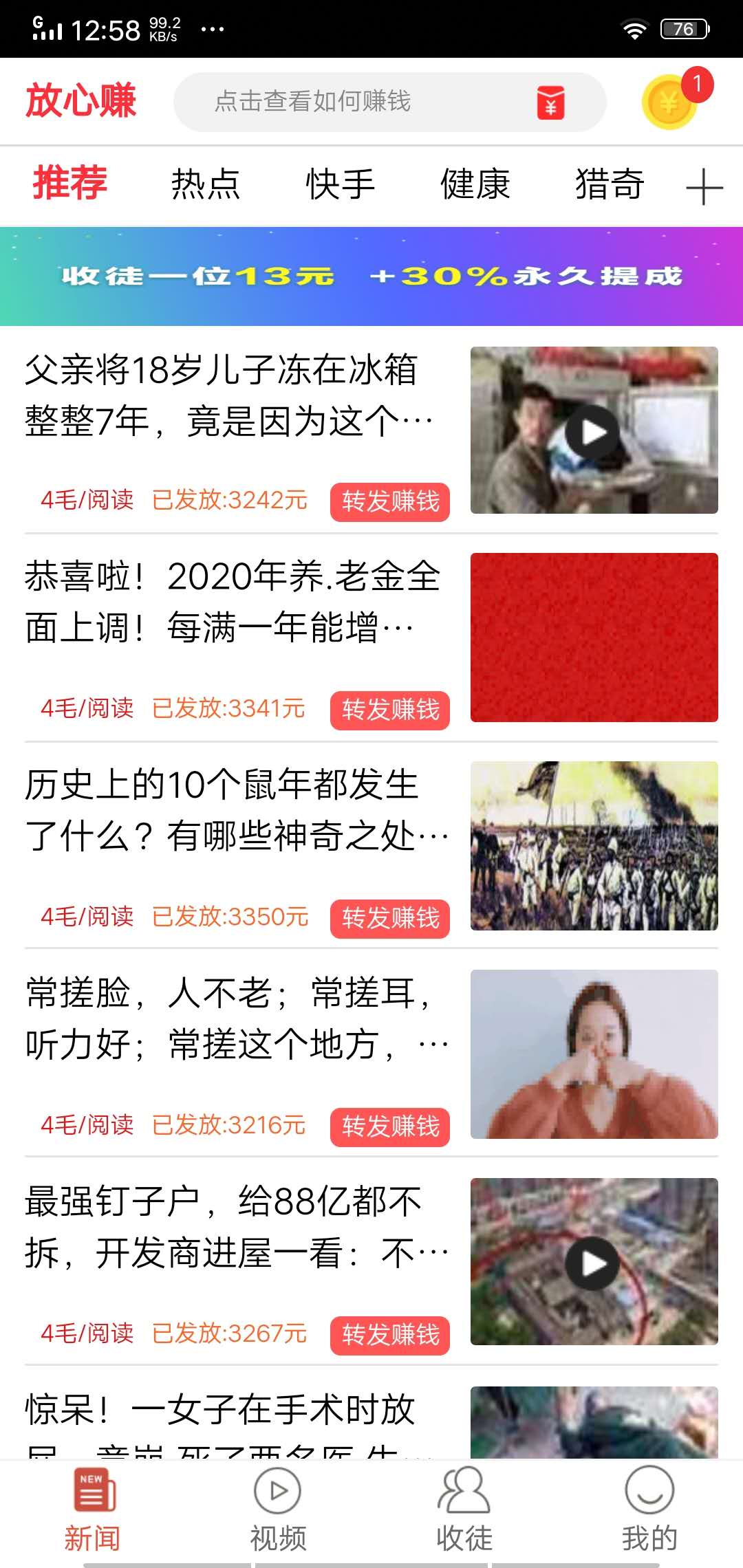Viewport: 743px width, 1568px height.
Task: Switch to the 猎奇 tab
Action: 608,184
